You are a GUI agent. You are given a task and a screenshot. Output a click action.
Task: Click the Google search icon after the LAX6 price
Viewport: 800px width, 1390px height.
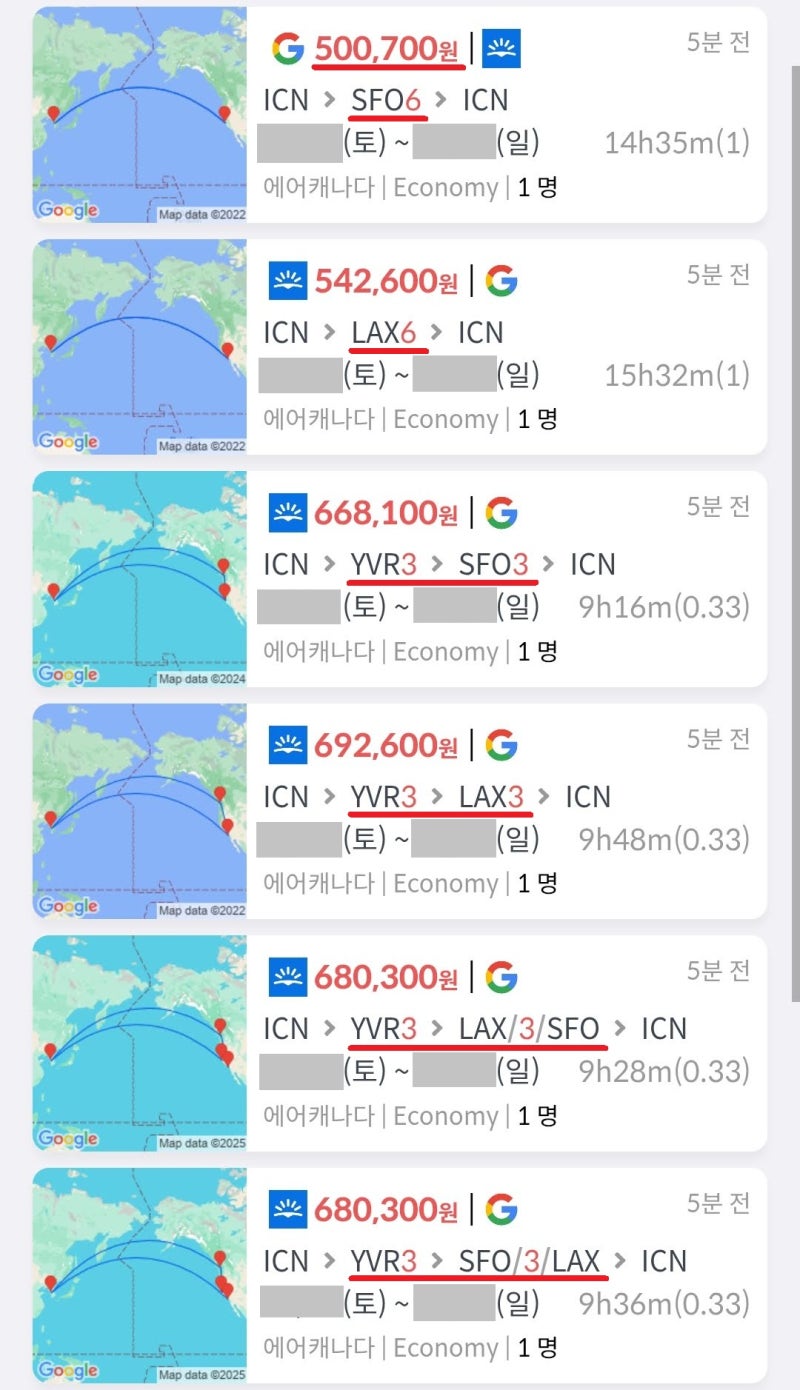click(505, 280)
